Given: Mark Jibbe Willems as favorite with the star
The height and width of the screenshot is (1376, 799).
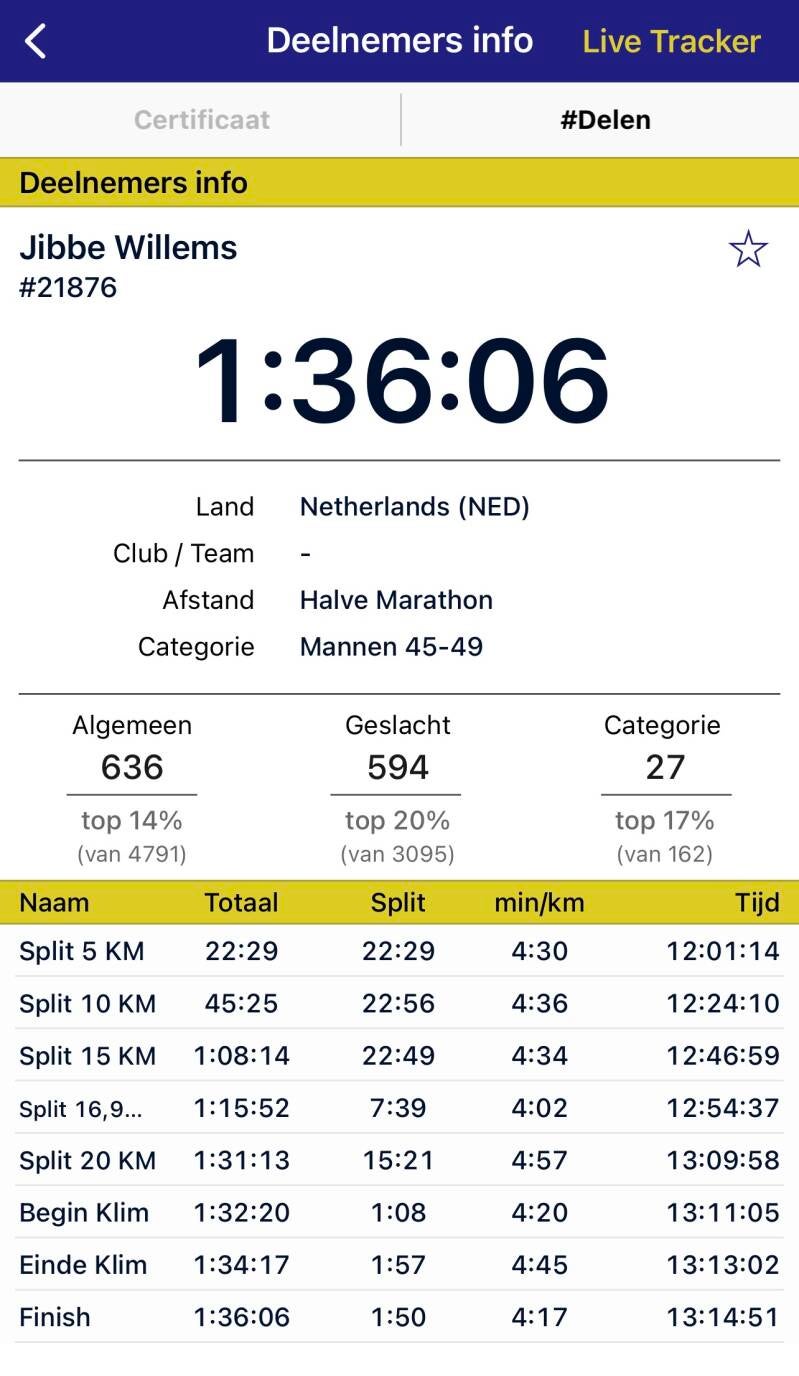Looking at the screenshot, I should pos(747,249).
